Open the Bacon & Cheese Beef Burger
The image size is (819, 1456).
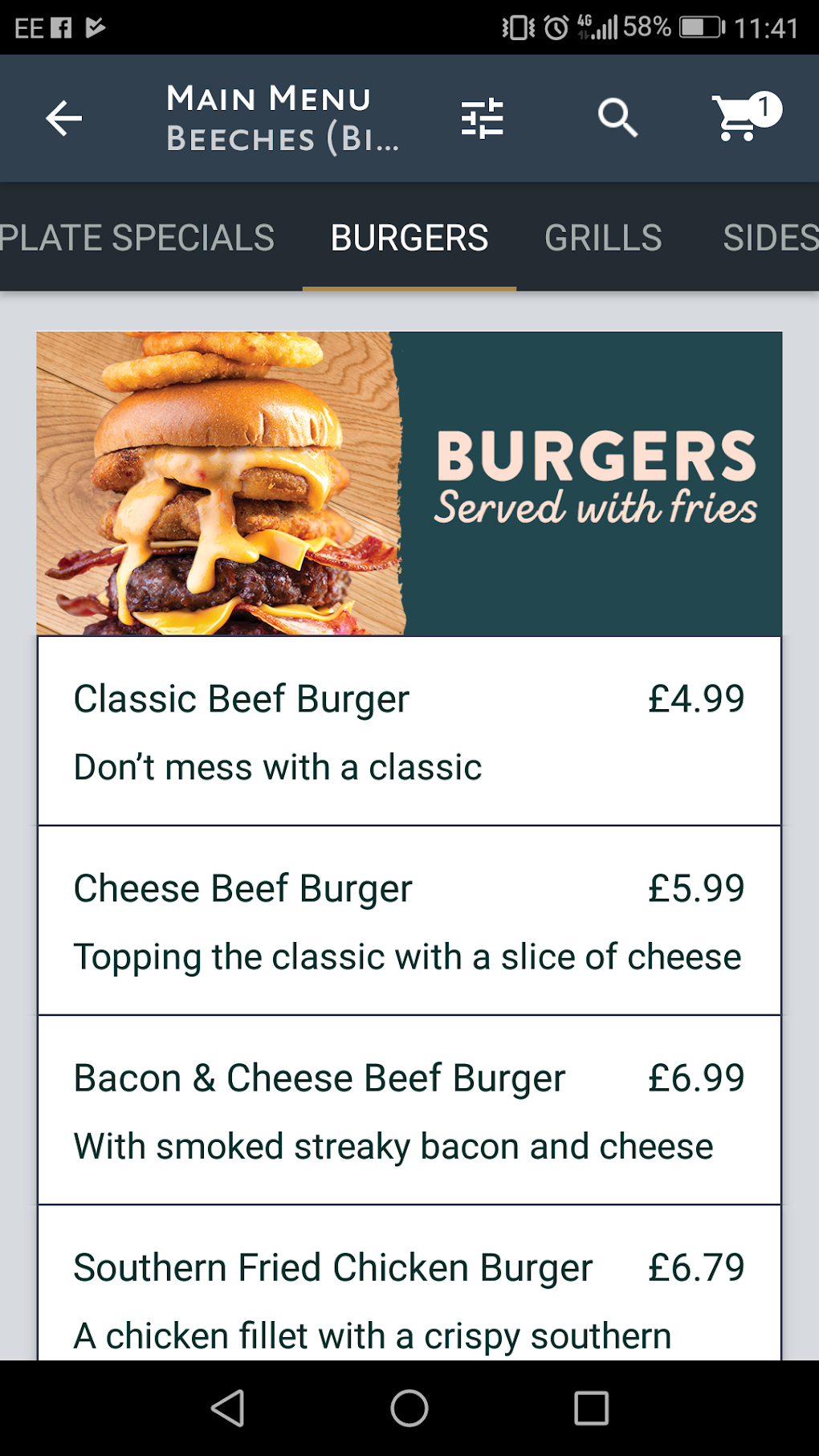point(409,1111)
